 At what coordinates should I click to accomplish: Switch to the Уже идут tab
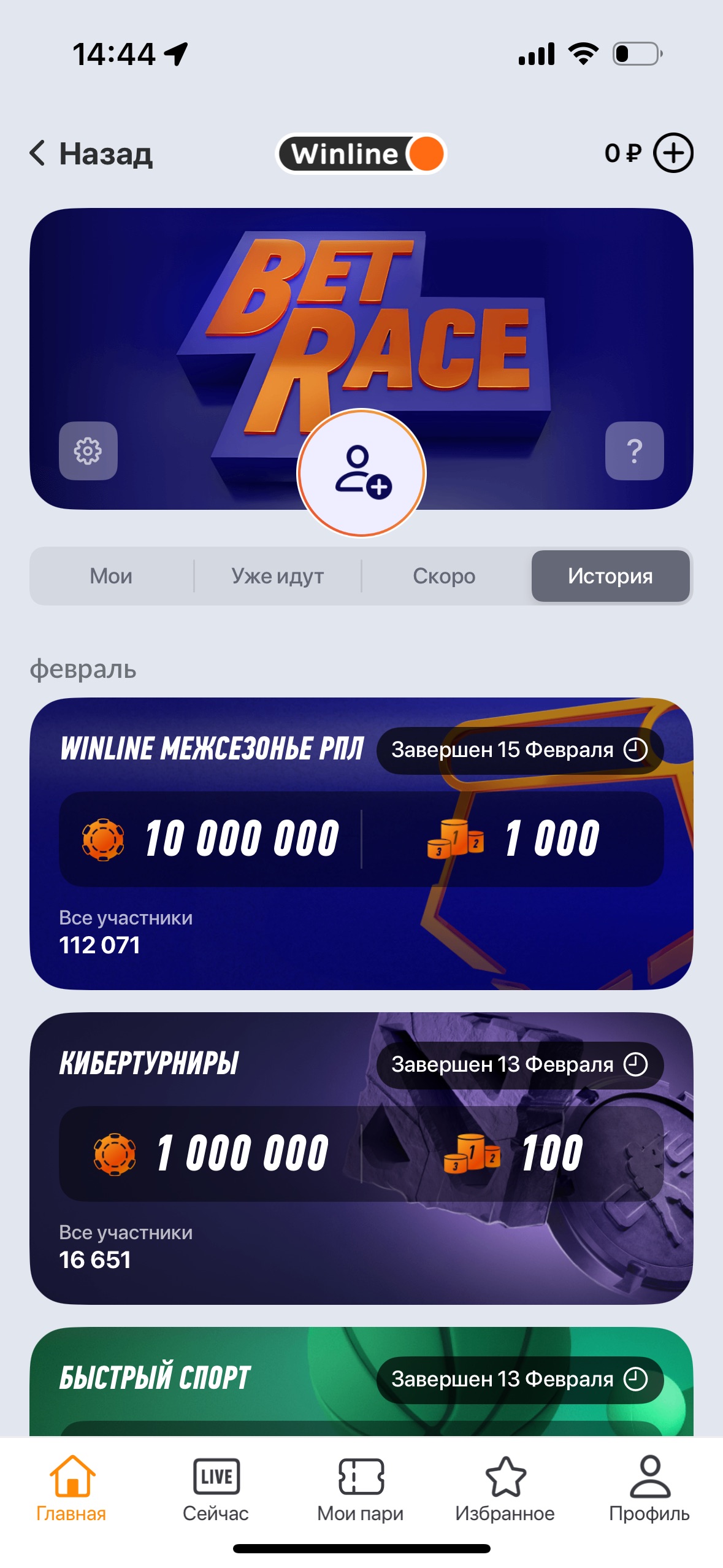(x=277, y=576)
